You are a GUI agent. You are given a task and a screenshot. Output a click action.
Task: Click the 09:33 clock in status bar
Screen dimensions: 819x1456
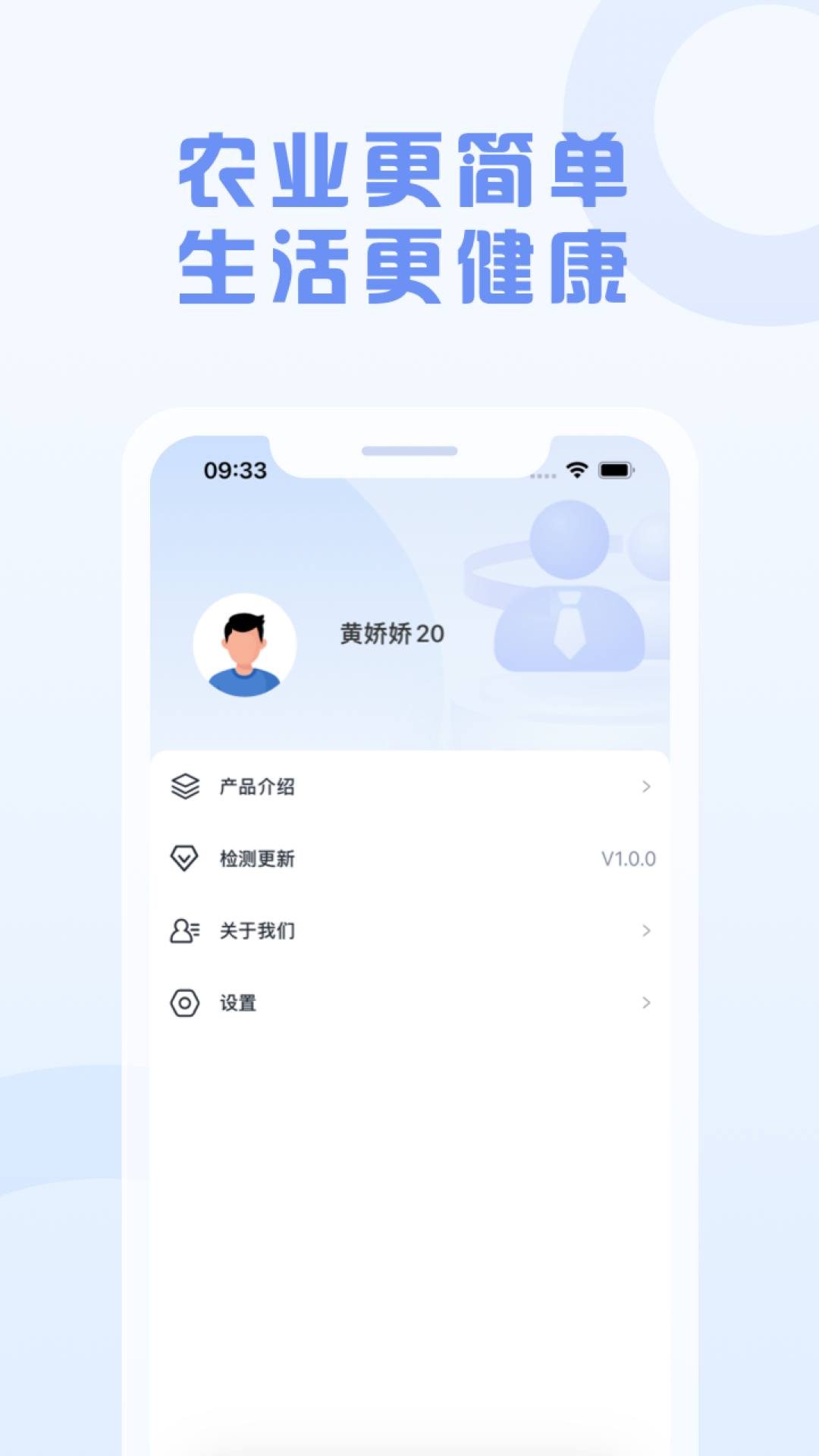click(233, 470)
